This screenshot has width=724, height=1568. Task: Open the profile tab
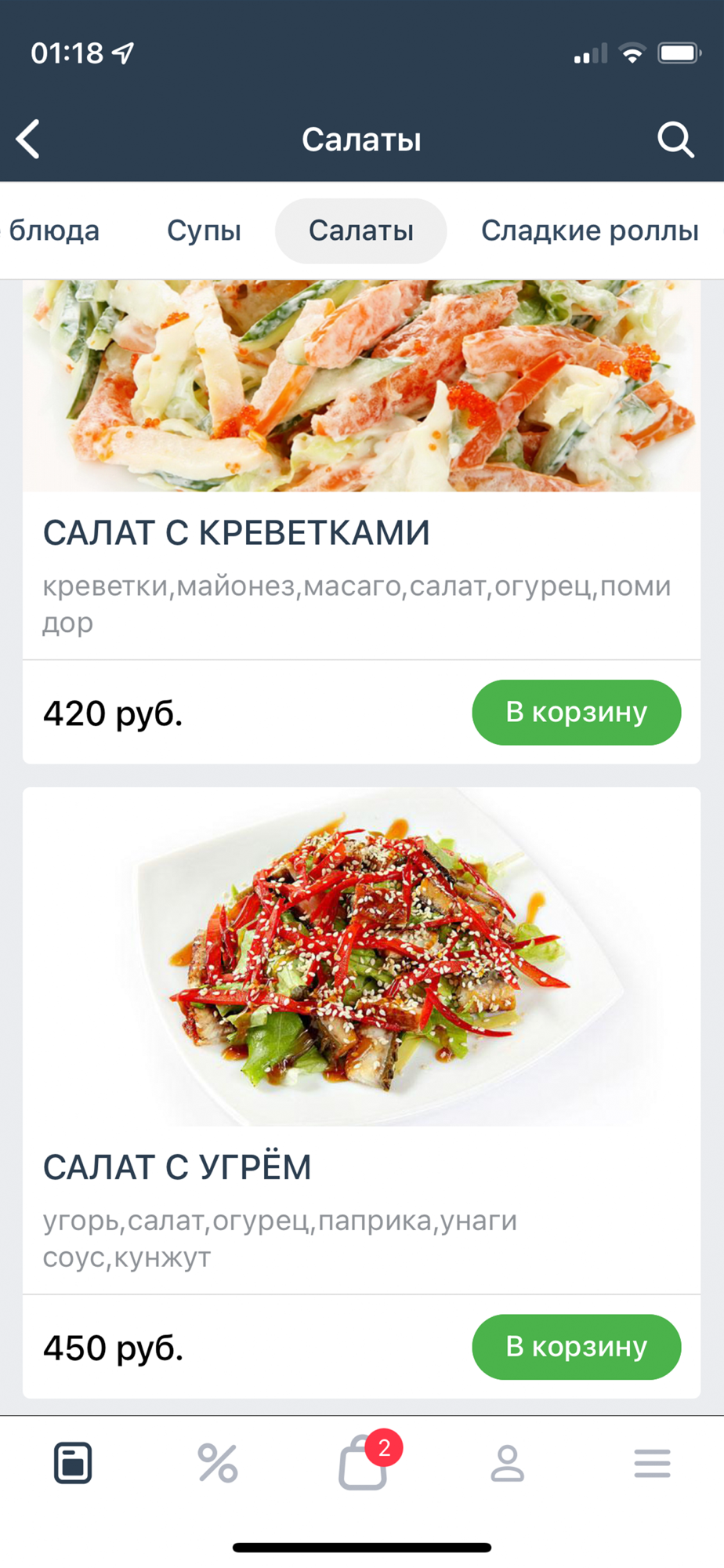coord(507,1463)
